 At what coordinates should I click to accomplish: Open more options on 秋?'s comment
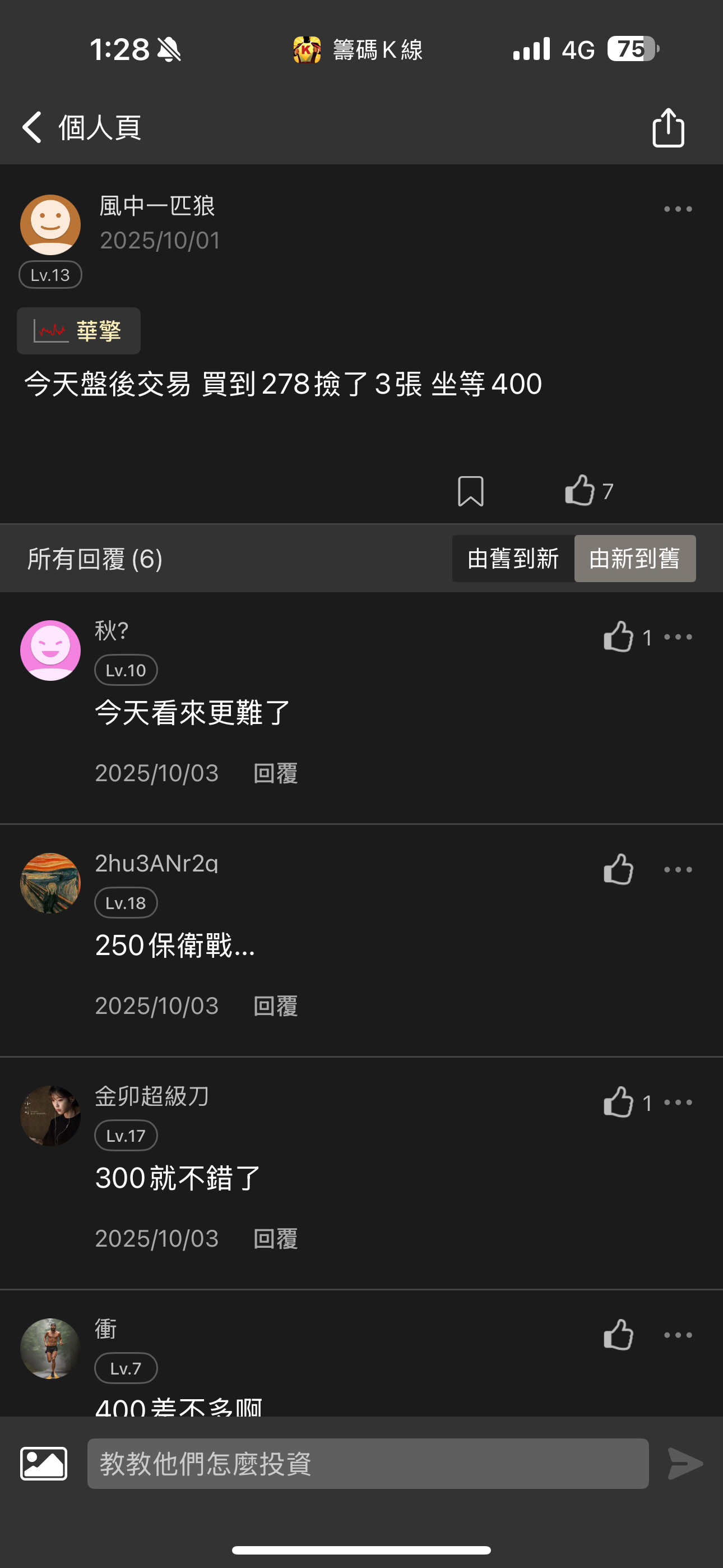(678, 637)
